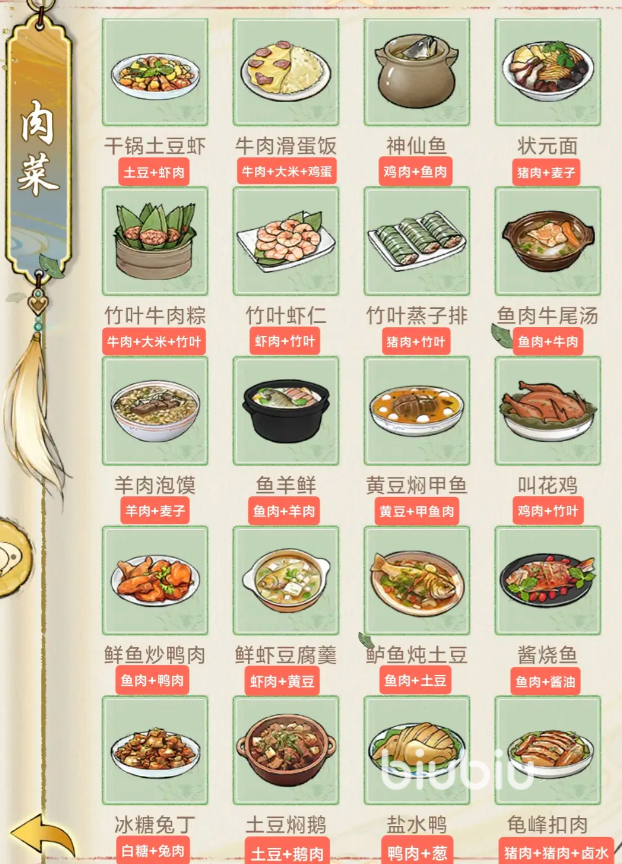The image size is (622, 864).
Task: View the 神仙鱼 dish
Action: (x=417, y=72)
